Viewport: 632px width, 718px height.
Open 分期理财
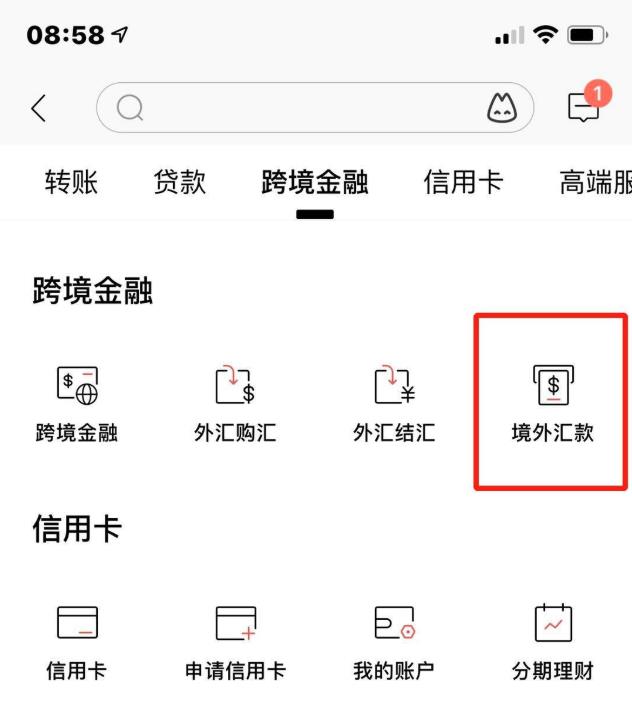[552, 640]
